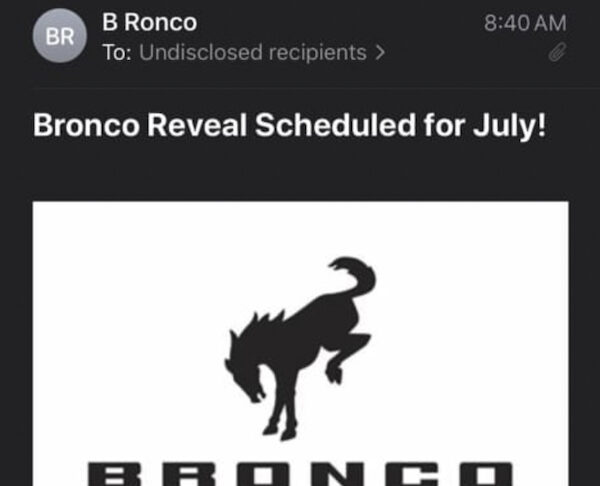Screen dimensions: 600x486
Task: View sender B Ronco's contact info
Action: [x=150, y=22]
